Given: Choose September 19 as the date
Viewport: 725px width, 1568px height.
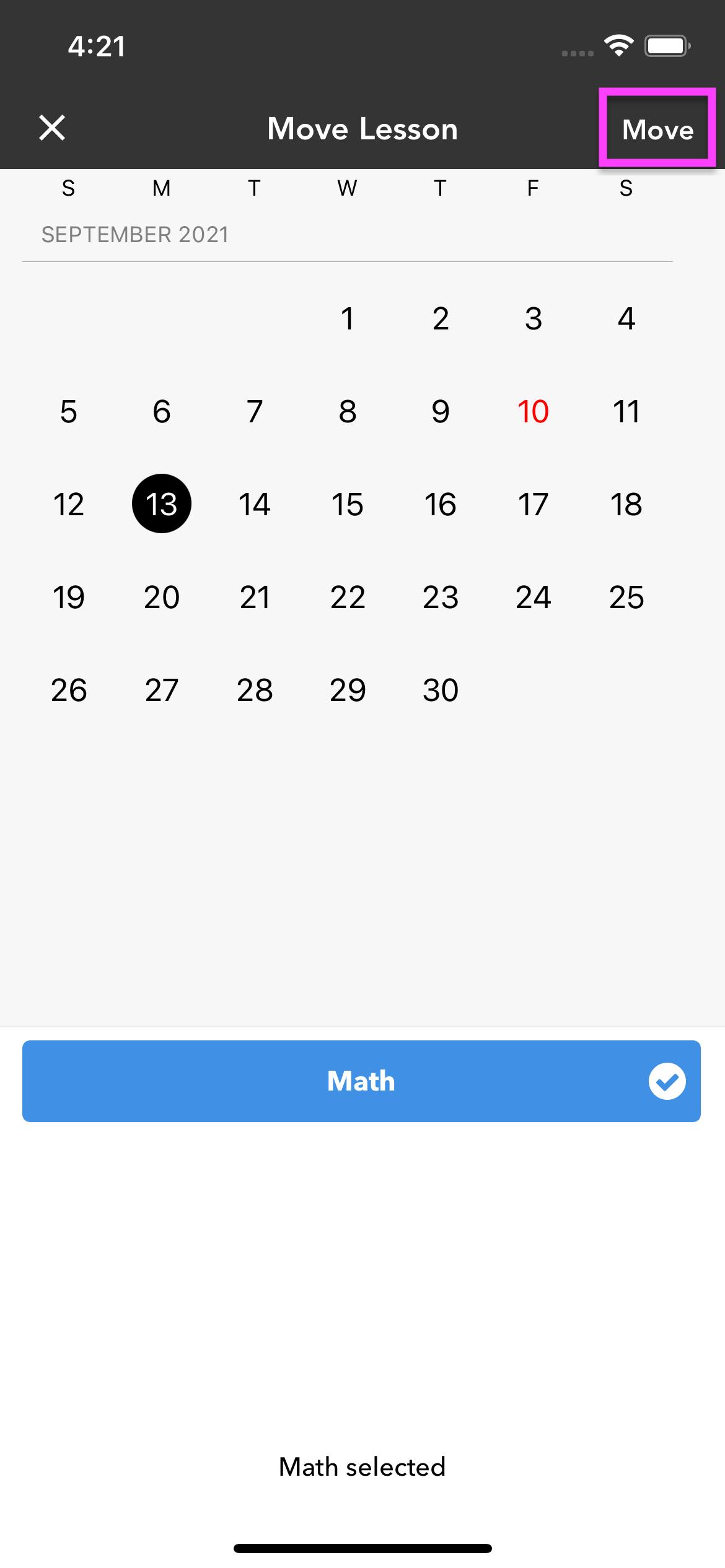Looking at the screenshot, I should pyautogui.click(x=69, y=597).
